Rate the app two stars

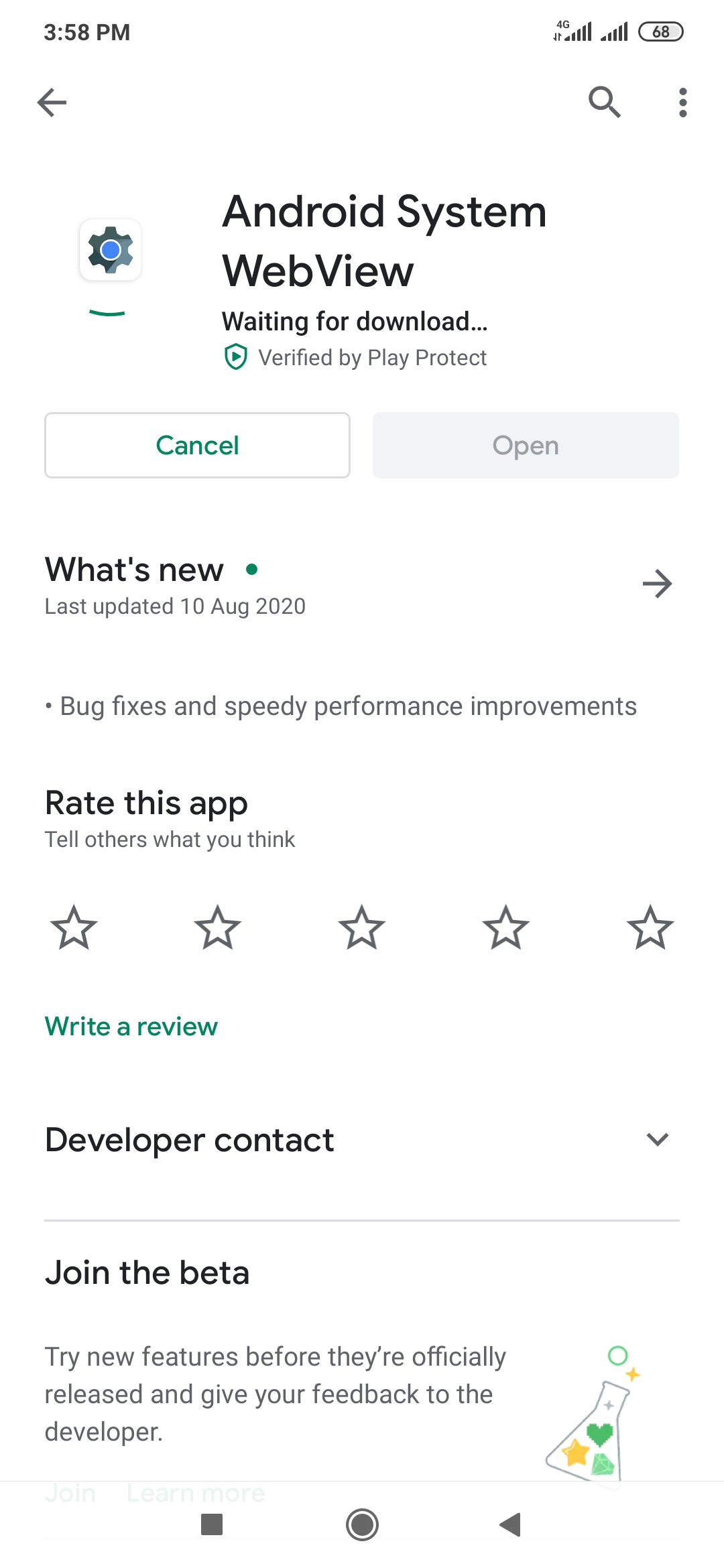coord(218,927)
